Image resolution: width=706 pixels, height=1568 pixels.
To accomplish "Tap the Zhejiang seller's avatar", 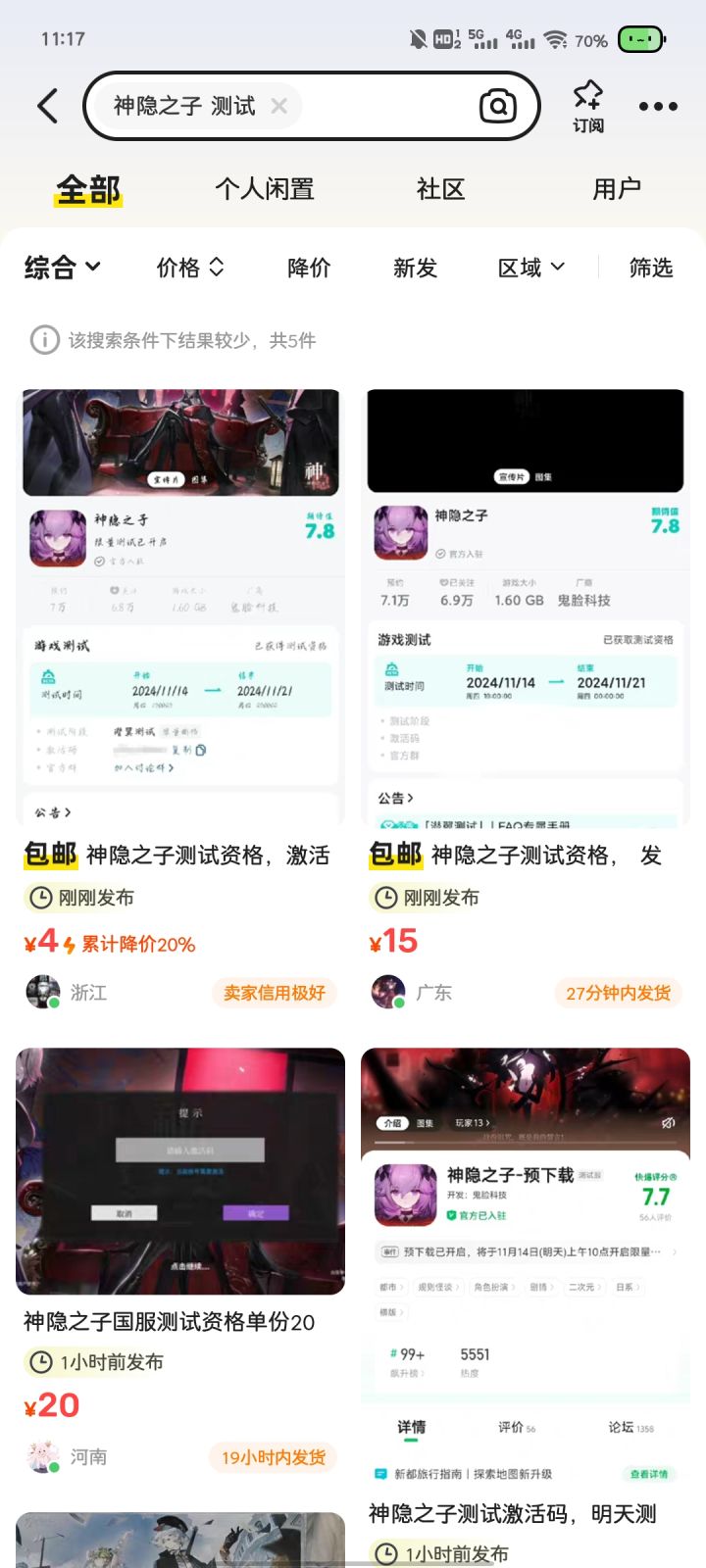I will (x=43, y=992).
